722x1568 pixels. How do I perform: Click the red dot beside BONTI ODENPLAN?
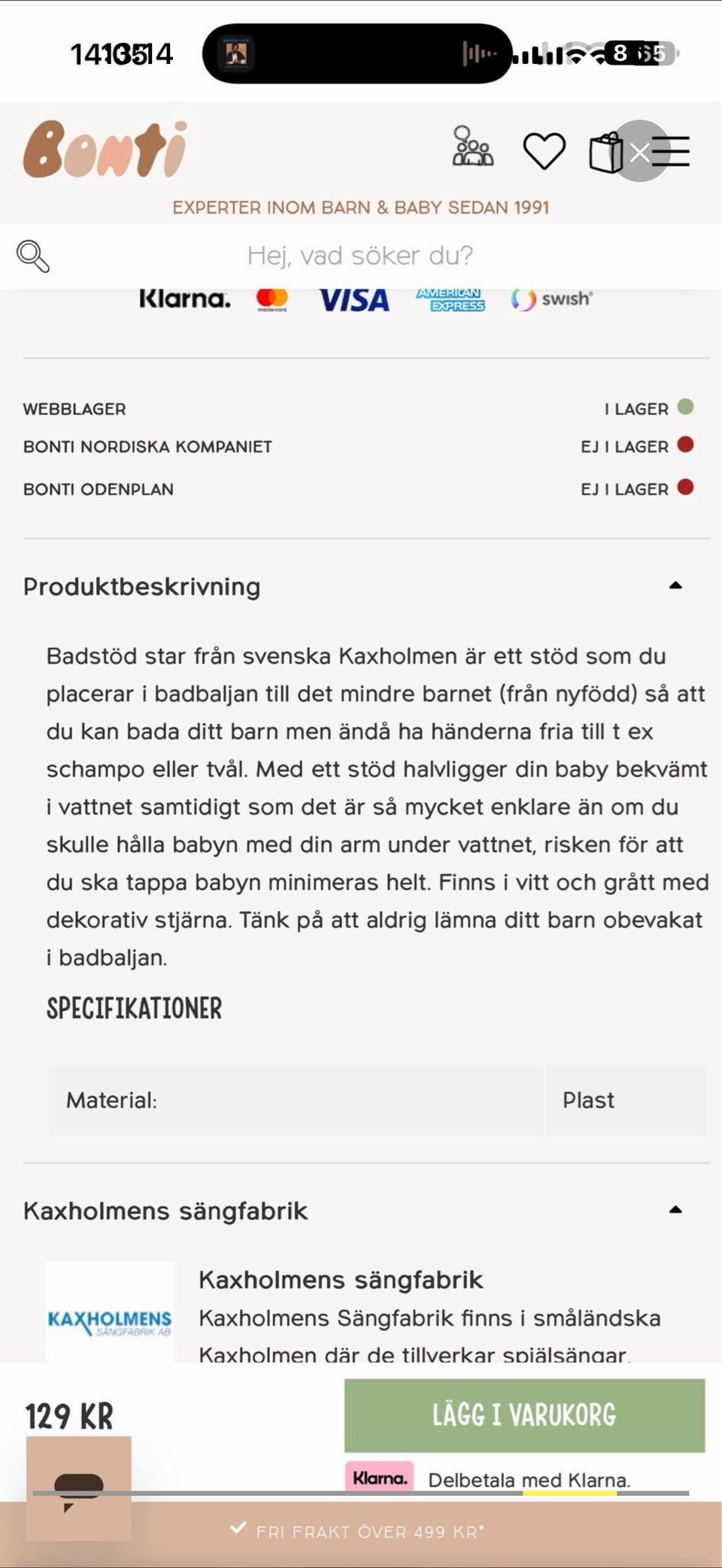pyautogui.click(x=685, y=488)
